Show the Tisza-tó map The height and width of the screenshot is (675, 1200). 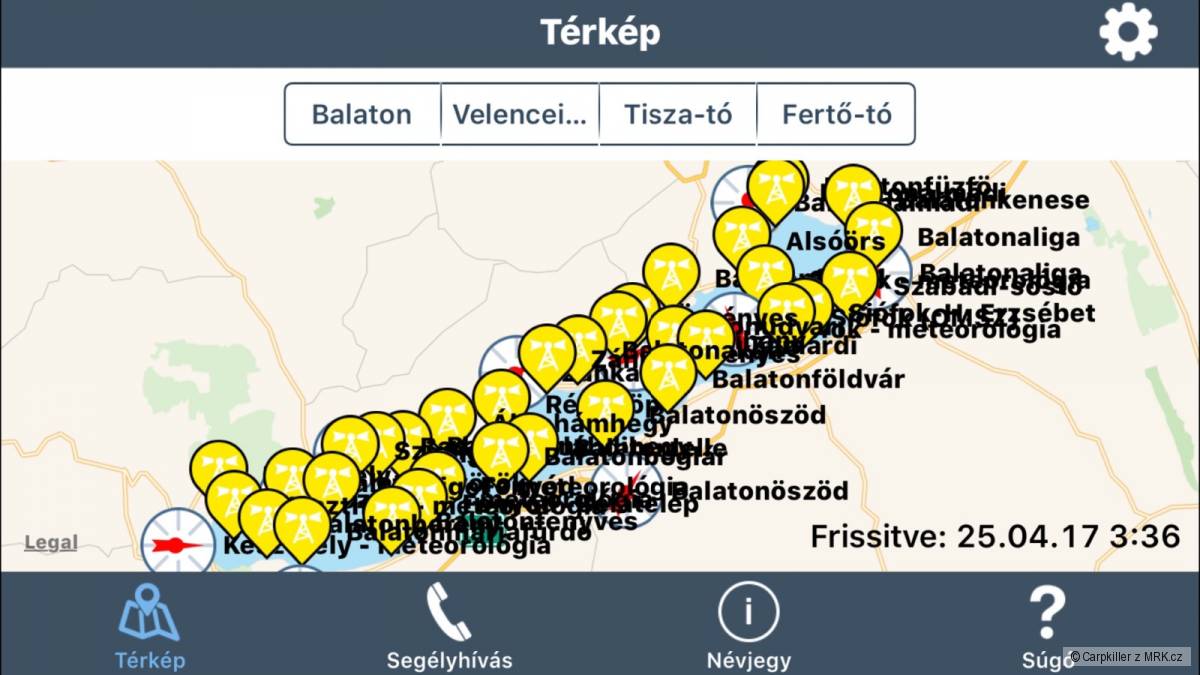click(x=678, y=114)
